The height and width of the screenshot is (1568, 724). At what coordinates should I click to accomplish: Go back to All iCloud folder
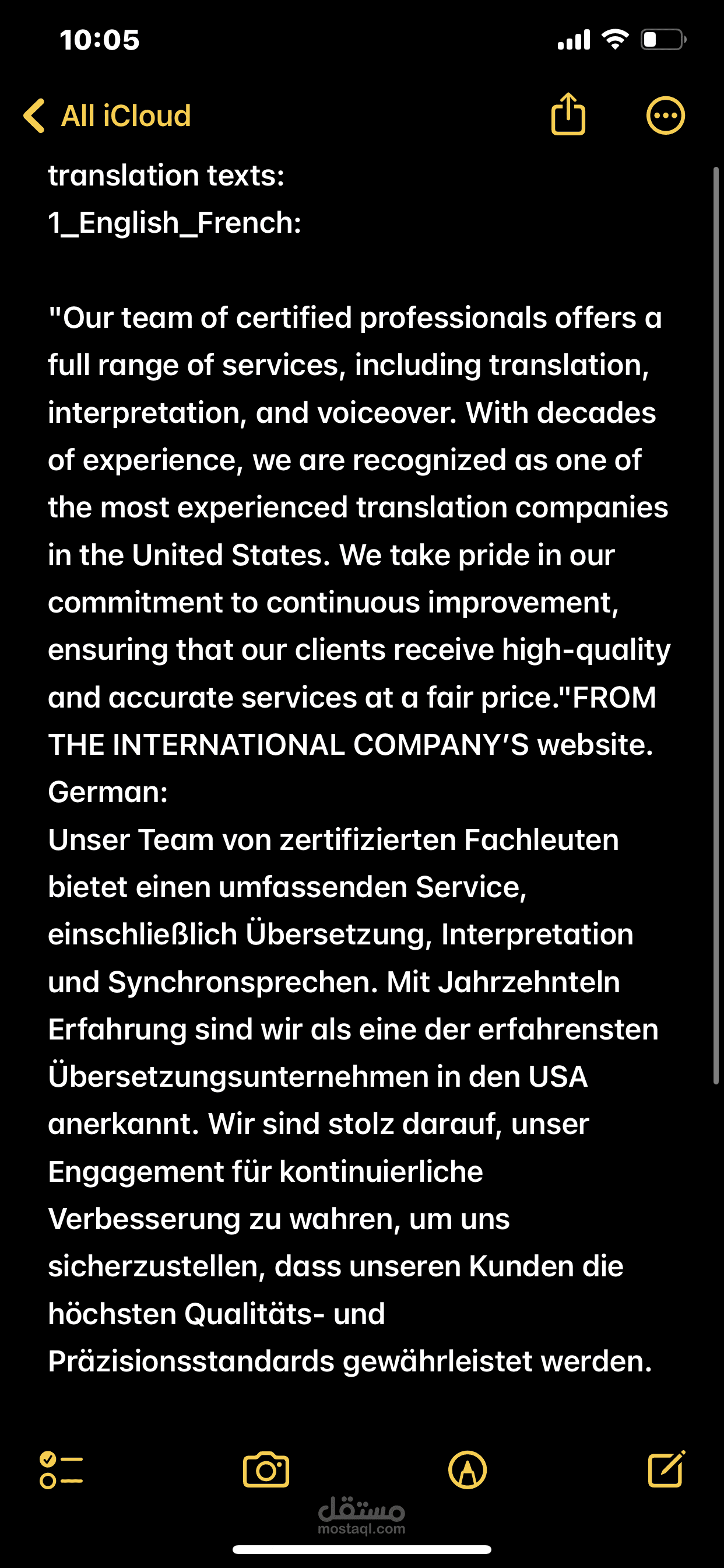click(x=107, y=116)
